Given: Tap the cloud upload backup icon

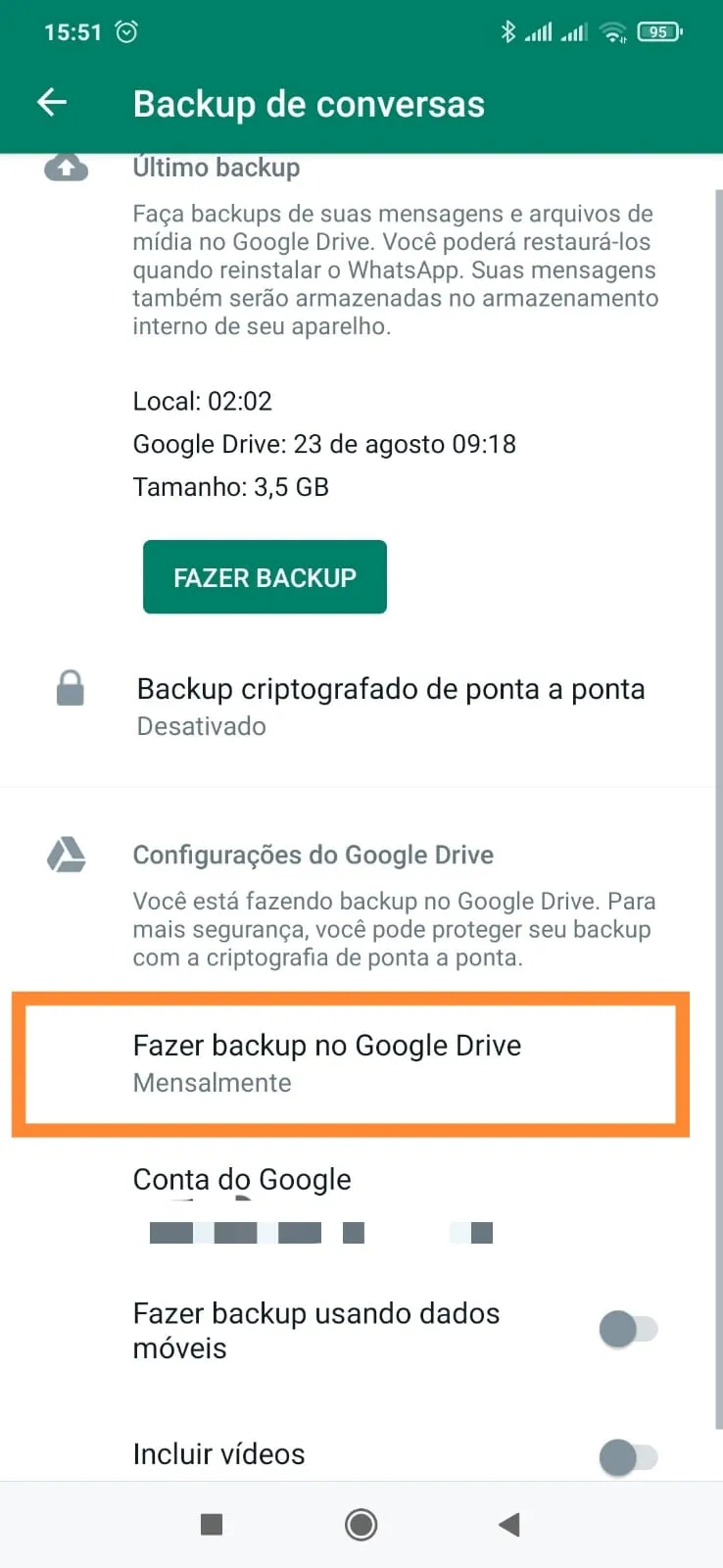Looking at the screenshot, I should tap(67, 167).
